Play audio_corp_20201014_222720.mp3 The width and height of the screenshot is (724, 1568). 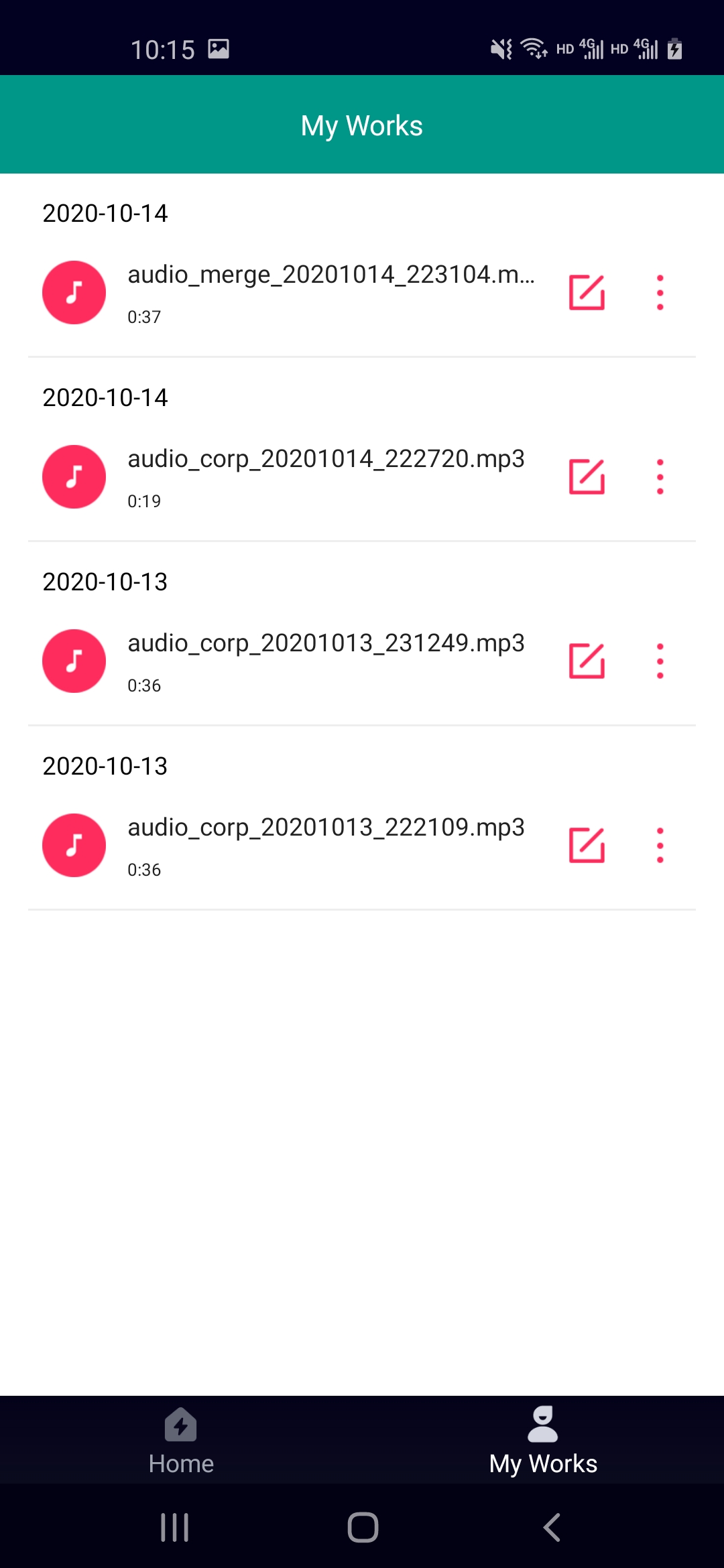(x=74, y=476)
